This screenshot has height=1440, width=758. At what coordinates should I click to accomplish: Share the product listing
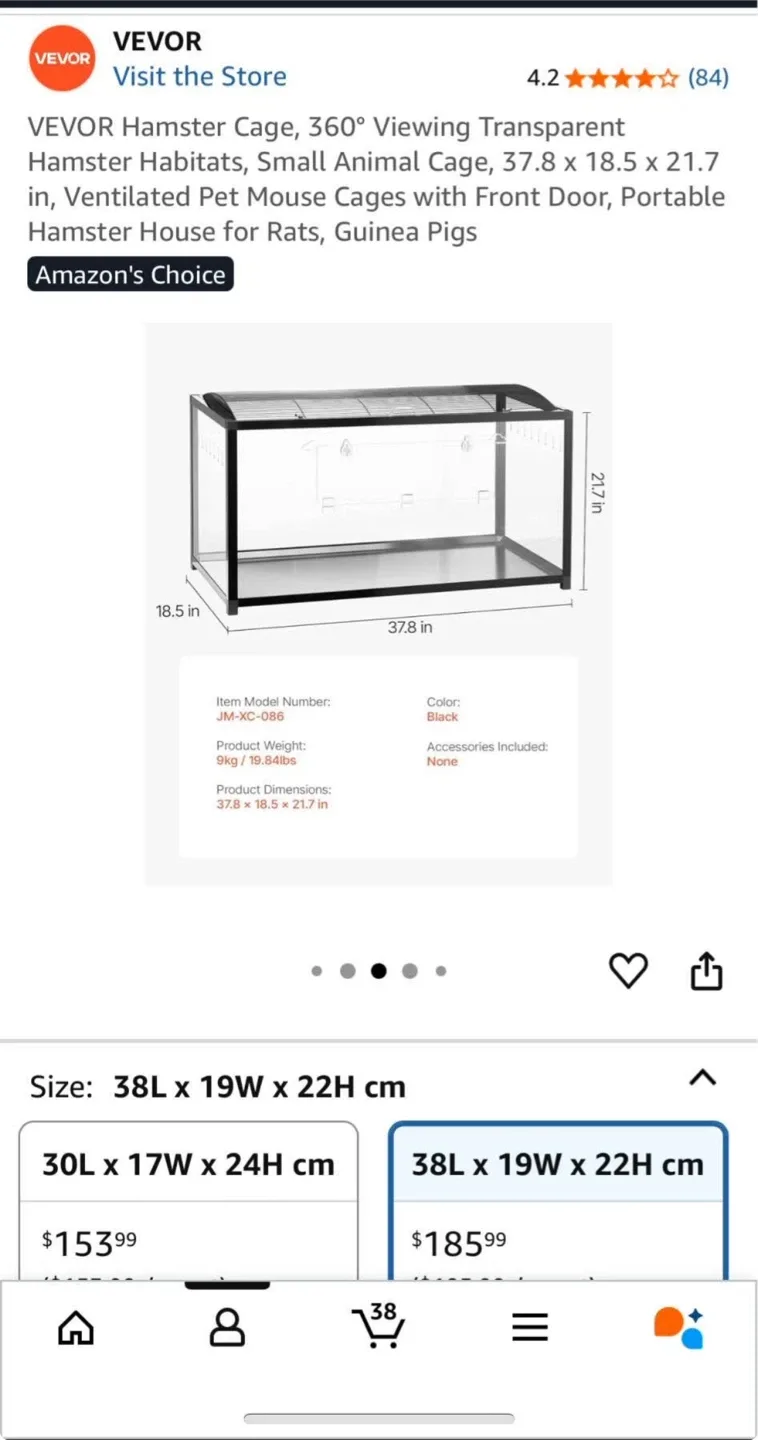click(706, 970)
